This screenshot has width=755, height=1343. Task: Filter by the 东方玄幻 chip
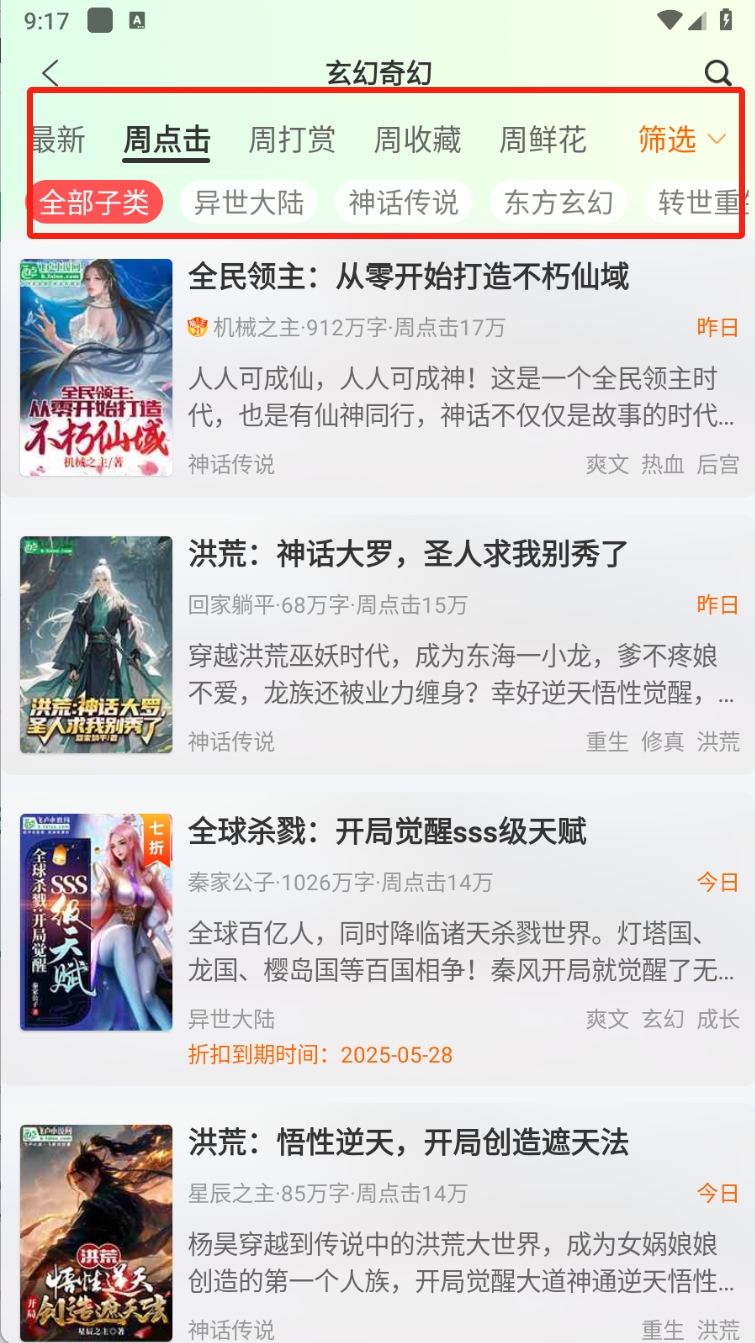pos(558,202)
